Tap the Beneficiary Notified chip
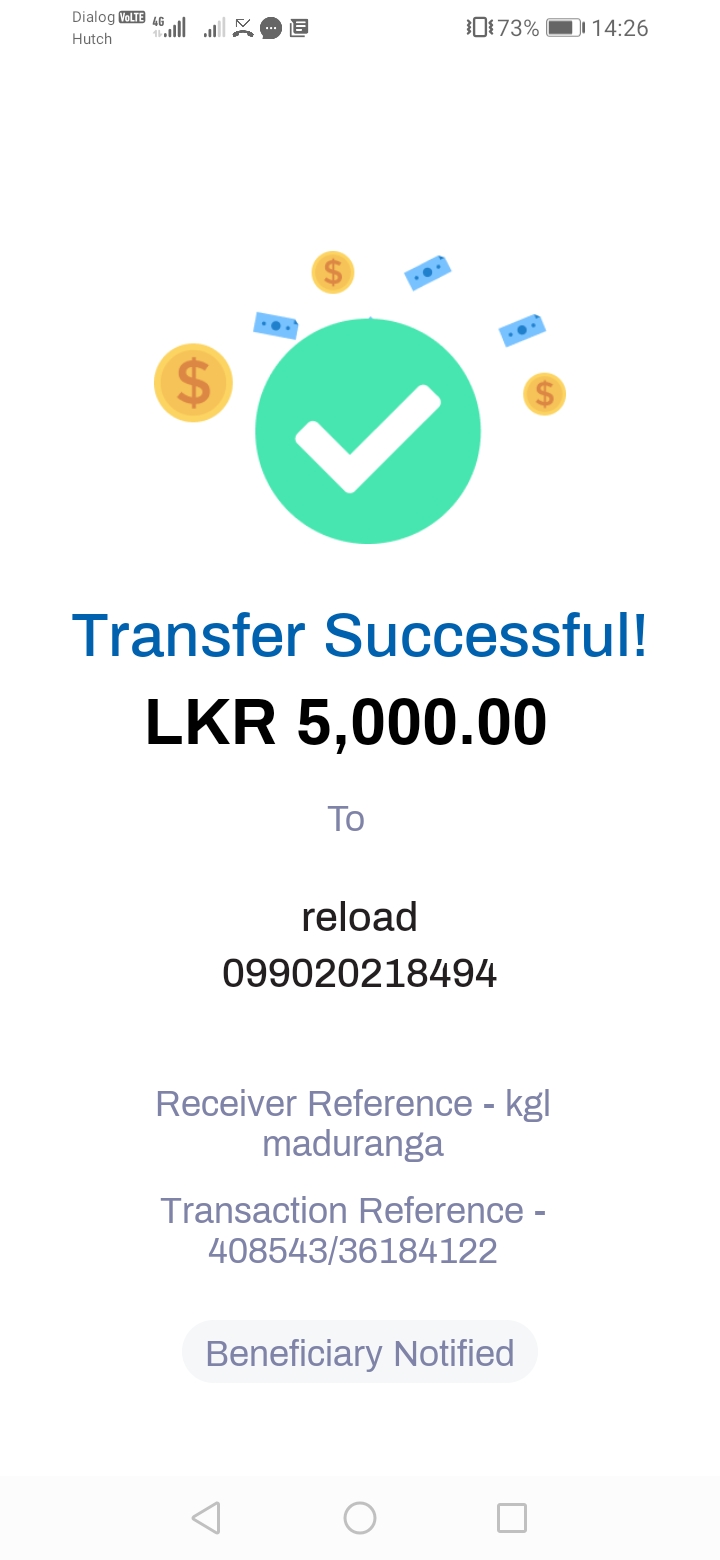Screen dimensions: 720x1560 pos(360,1353)
